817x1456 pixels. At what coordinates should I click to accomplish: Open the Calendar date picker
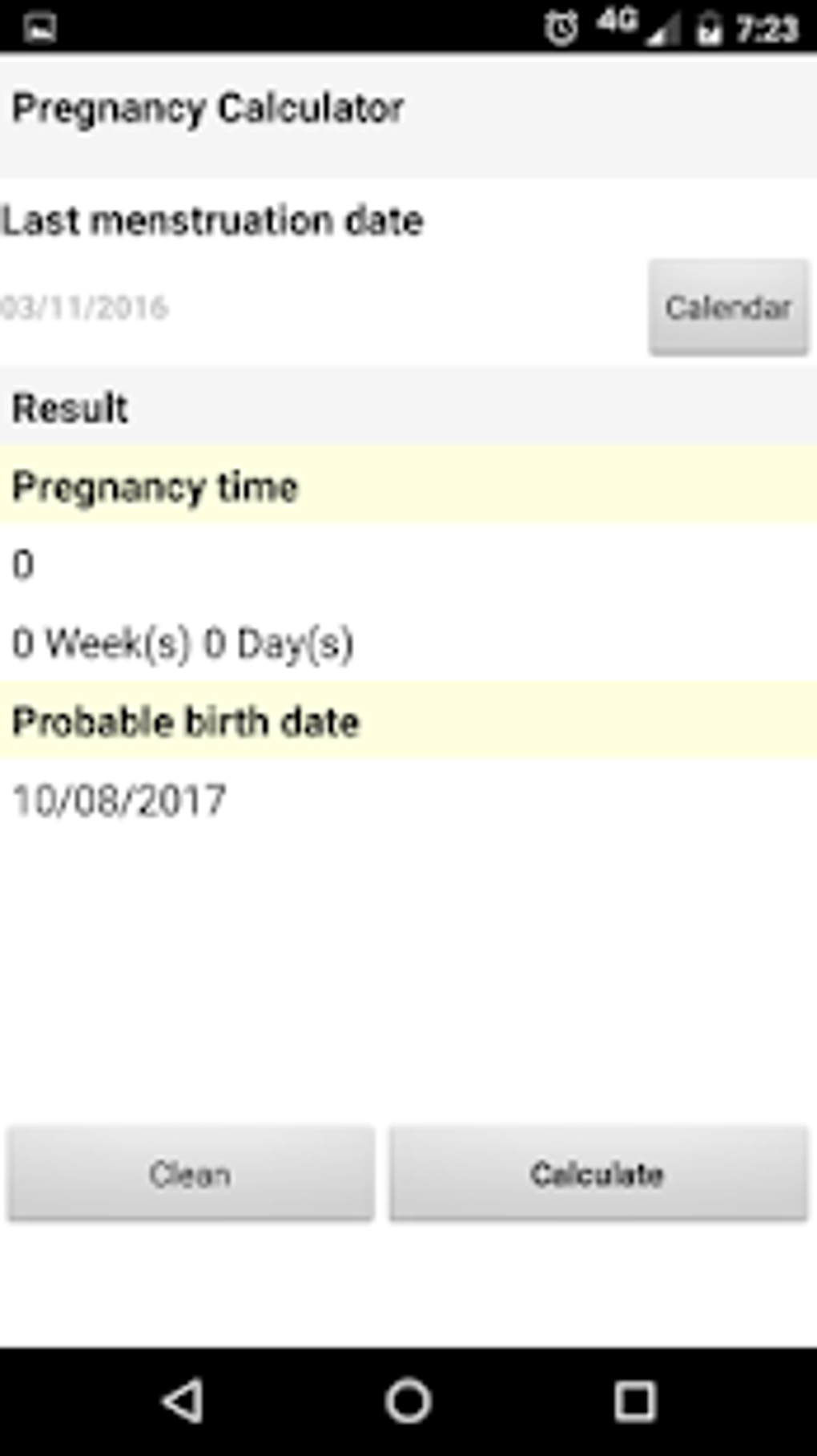(x=728, y=307)
